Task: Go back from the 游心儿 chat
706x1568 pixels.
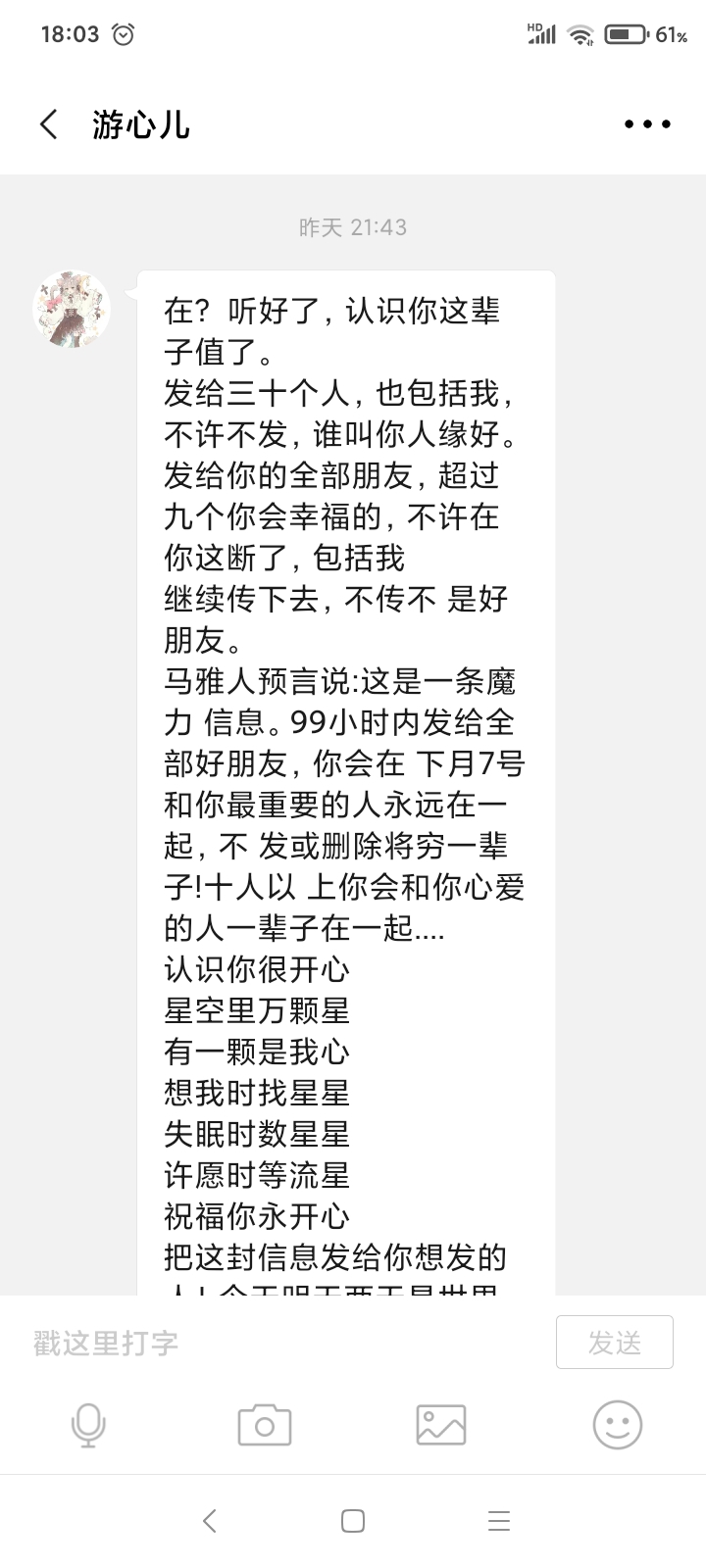Action: coord(49,124)
